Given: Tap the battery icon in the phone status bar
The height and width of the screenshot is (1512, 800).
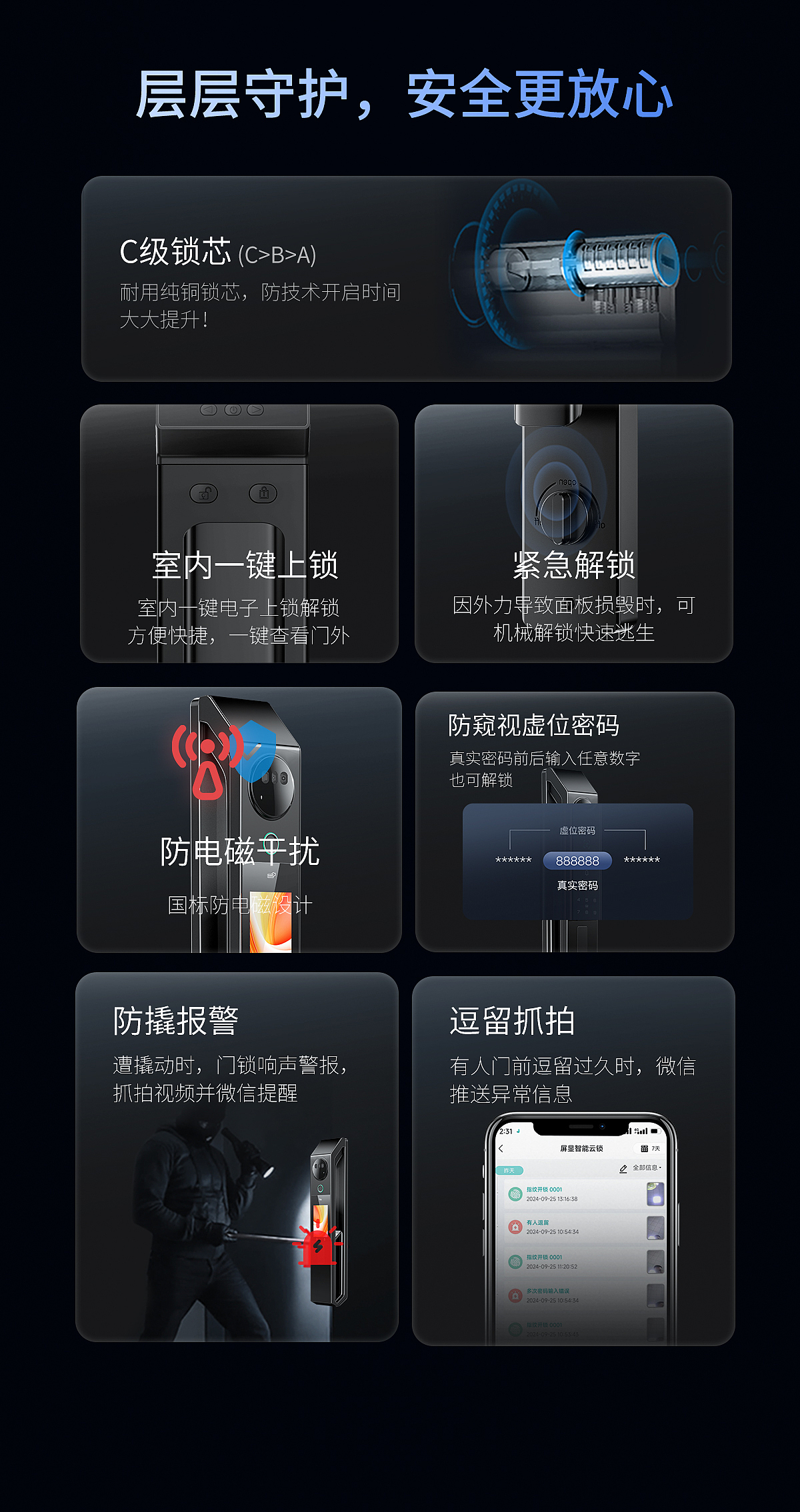Looking at the screenshot, I should click(655, 1132).
